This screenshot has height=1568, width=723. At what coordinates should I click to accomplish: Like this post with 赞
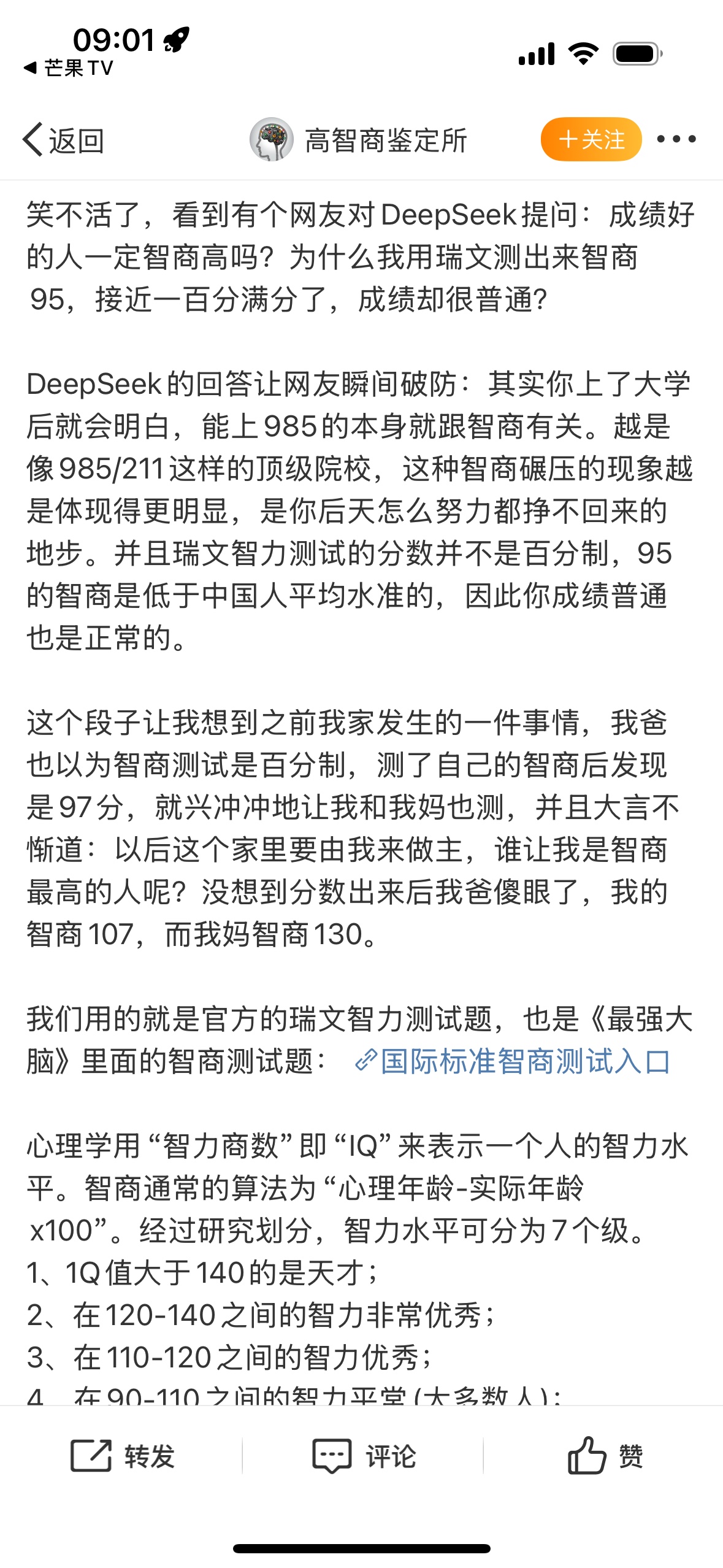tap(605, 1455)
